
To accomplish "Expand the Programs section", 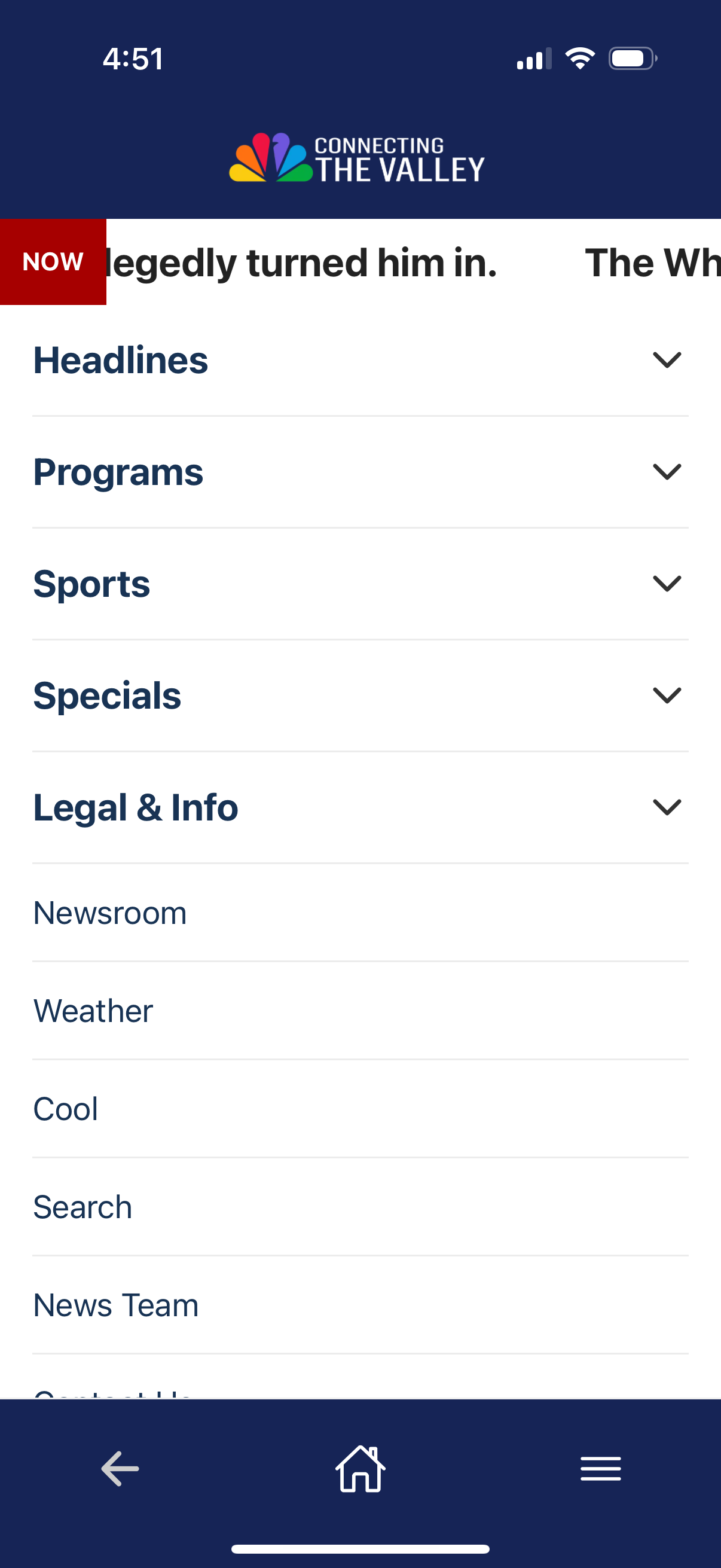I will tap(360, 472).
